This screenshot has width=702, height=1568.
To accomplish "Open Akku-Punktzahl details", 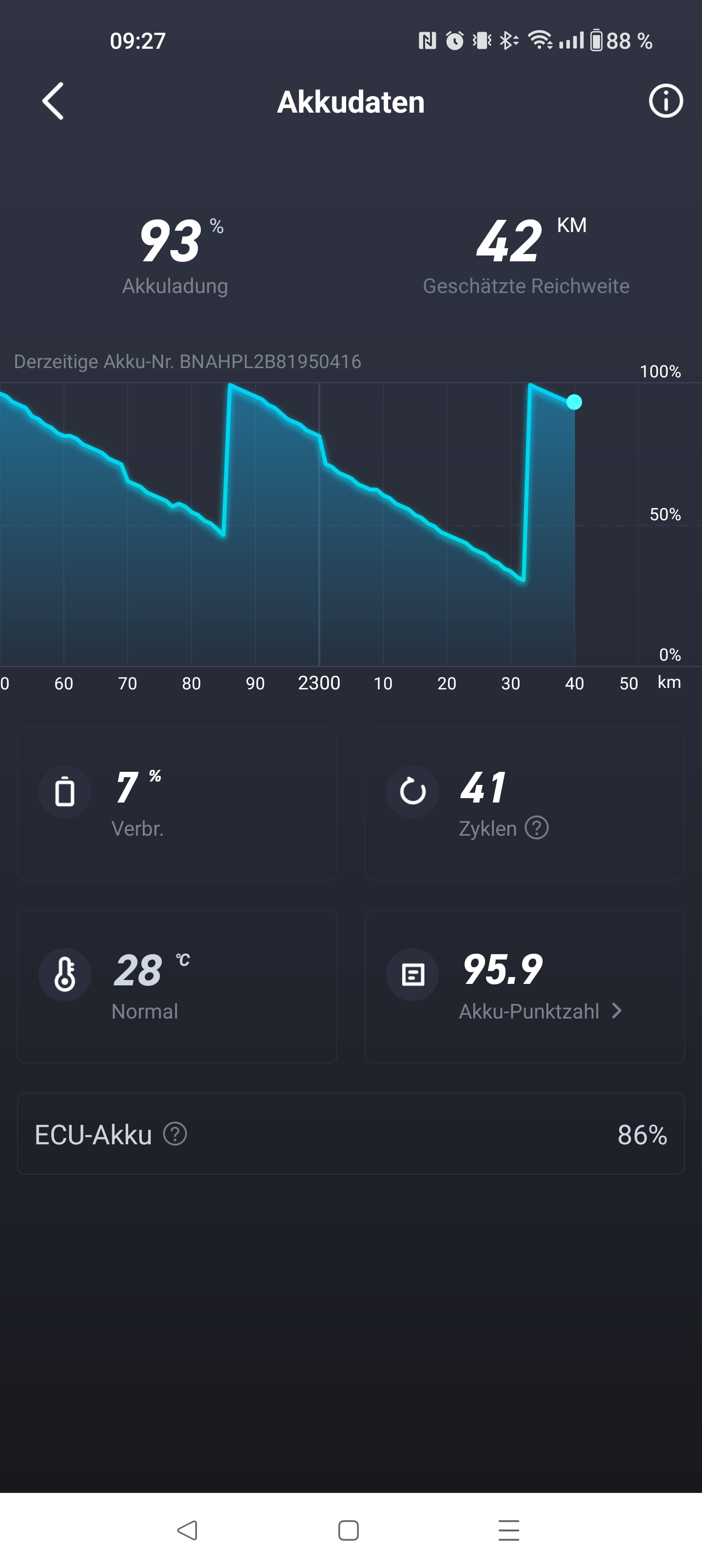I will [541, 1011].
